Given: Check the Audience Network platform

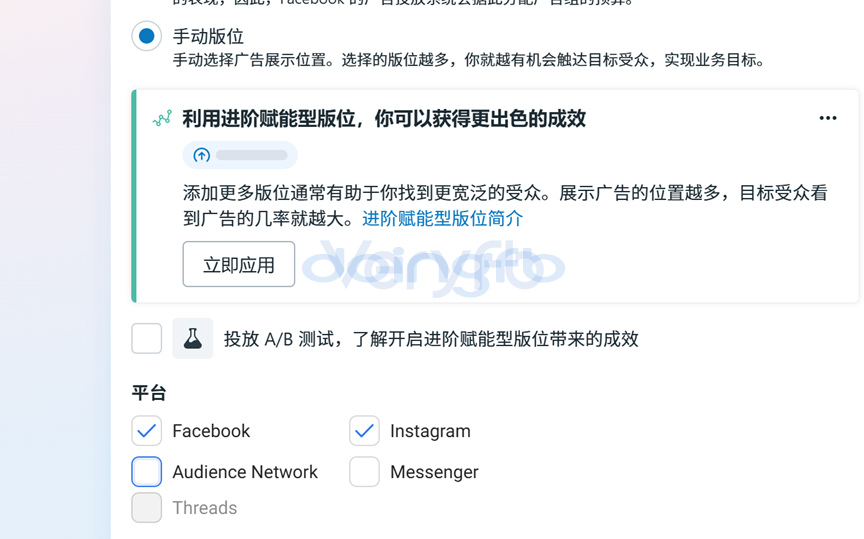Looking at the screenshot, I should 147,472.
